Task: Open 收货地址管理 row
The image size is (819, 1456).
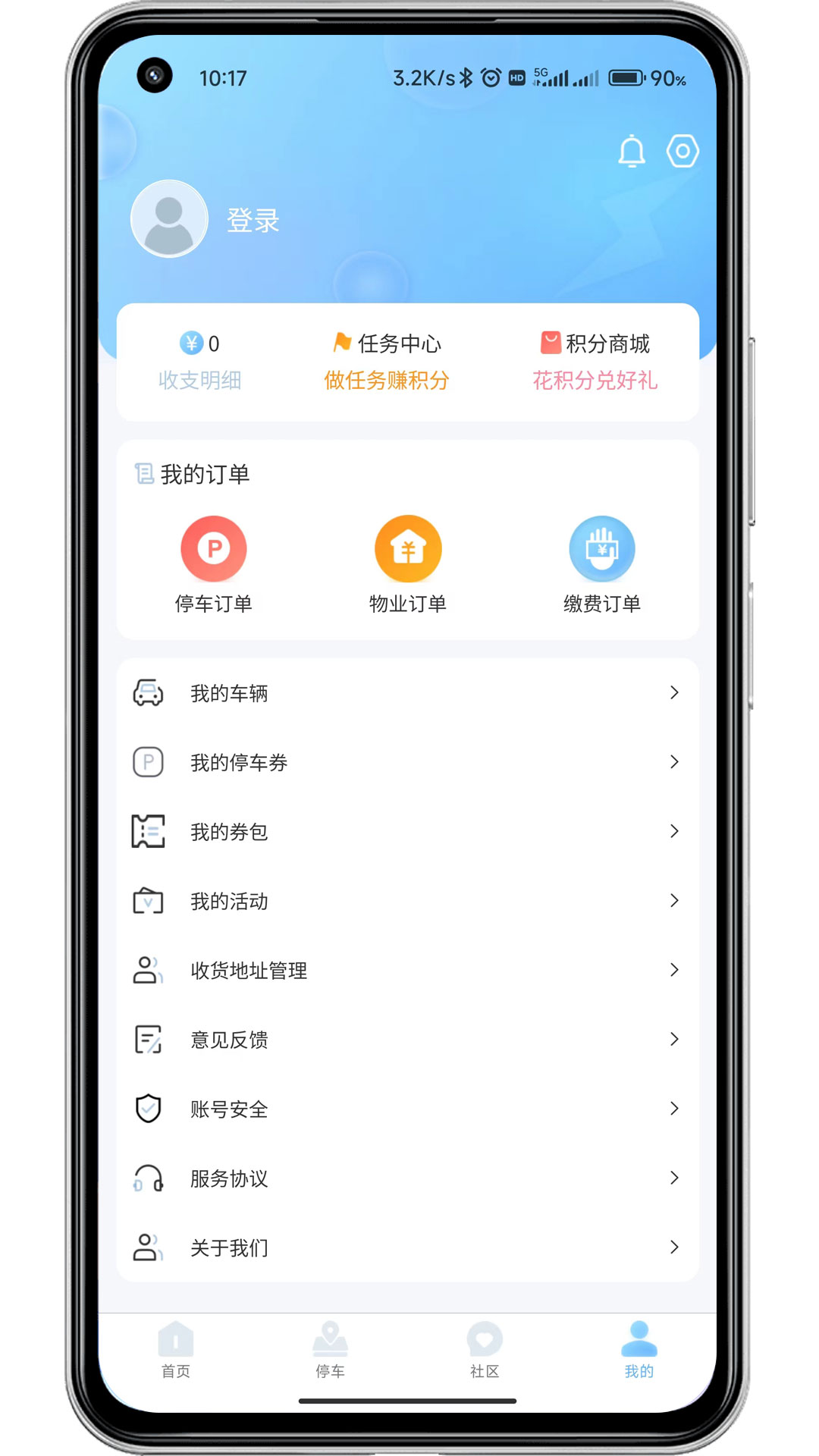Action: (407, 970)
